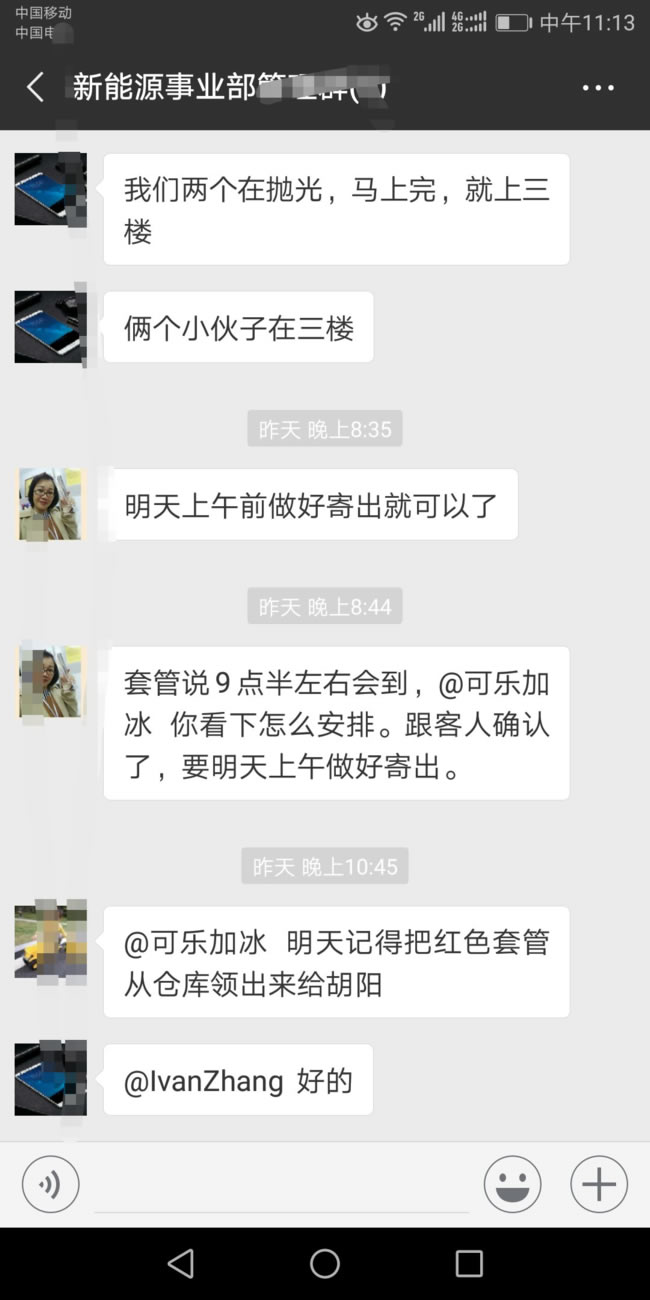Open the emoji picker
Image resolution: width=650 pixels, height=1300 pixels.
(512, 1185)
